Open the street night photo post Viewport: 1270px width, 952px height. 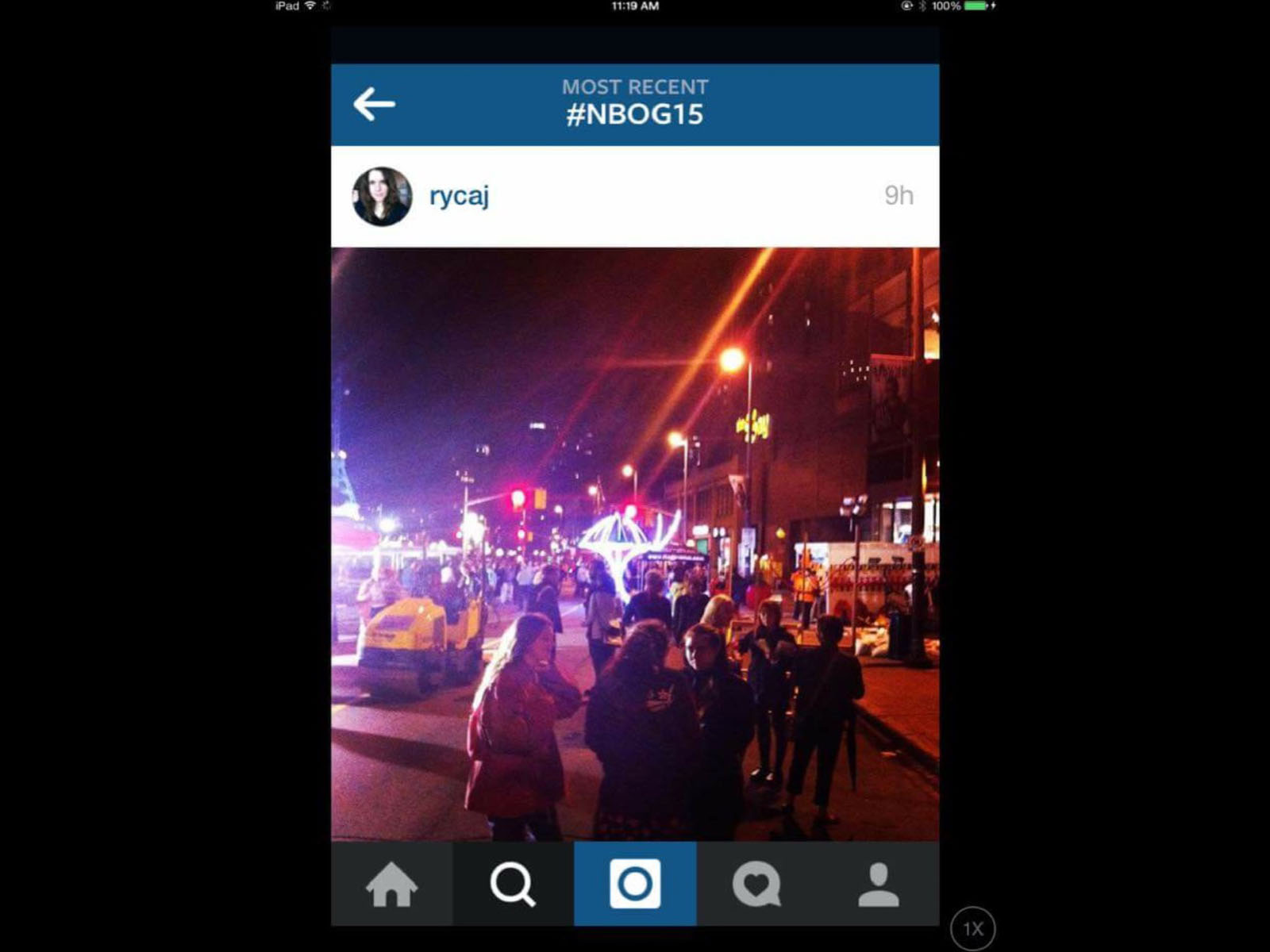[x=635, y=544]
